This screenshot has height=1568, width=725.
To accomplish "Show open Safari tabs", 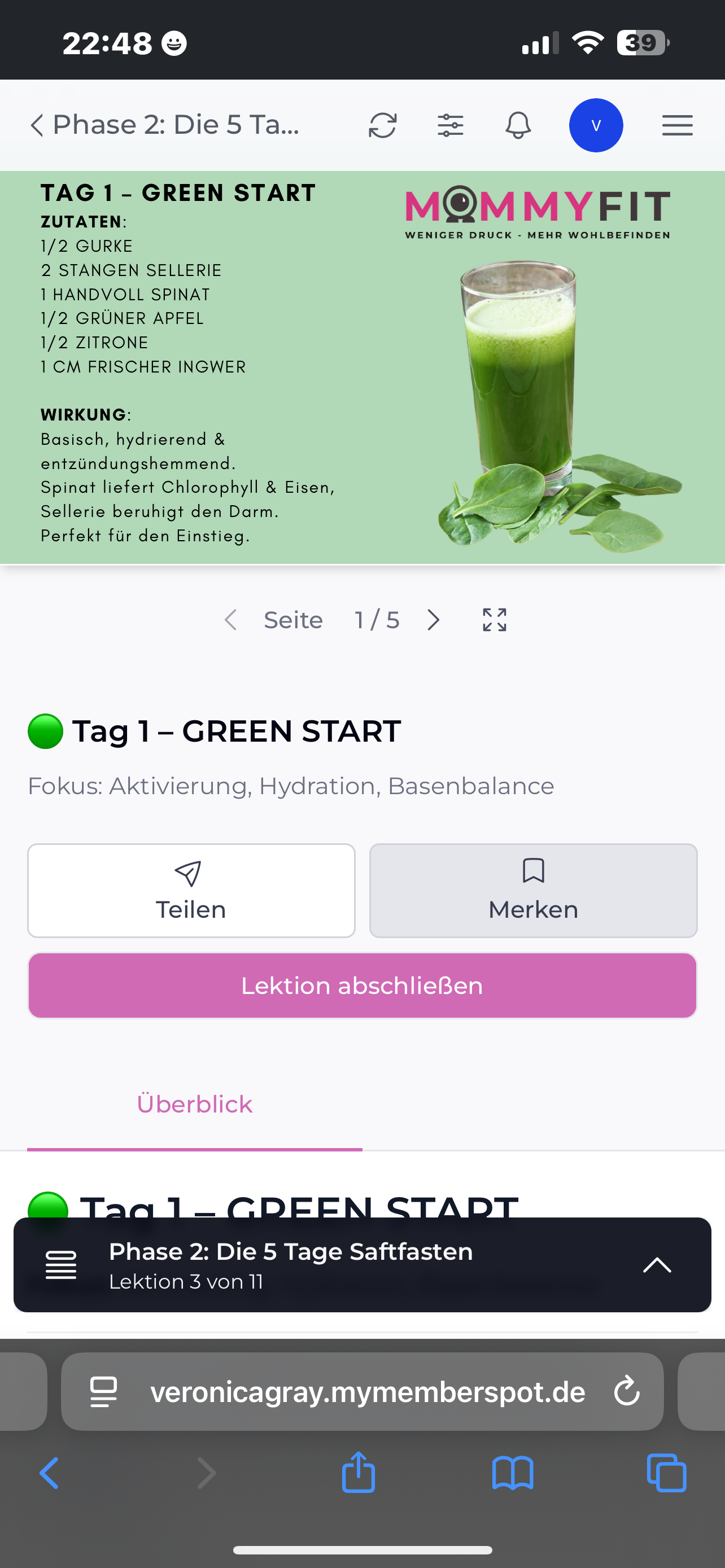I will tap(667, 1473).
